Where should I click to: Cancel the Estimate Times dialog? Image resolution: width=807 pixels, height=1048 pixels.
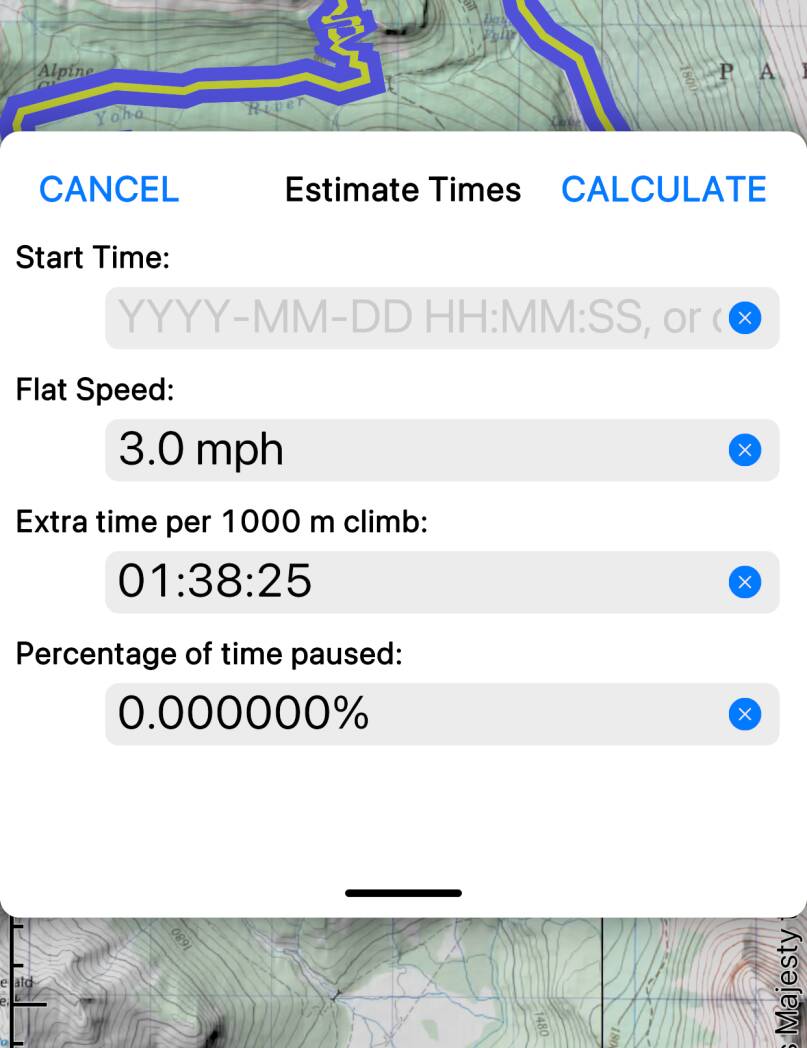click(109, 189)
